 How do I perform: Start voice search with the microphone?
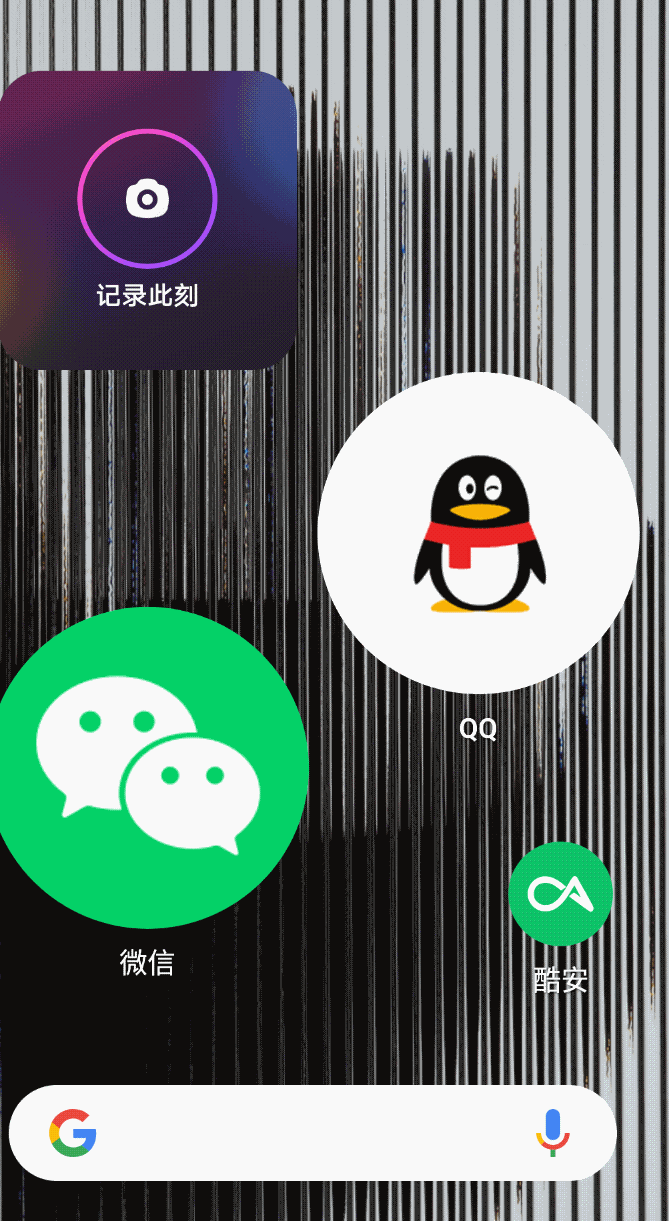click(x=552, y=1133)
